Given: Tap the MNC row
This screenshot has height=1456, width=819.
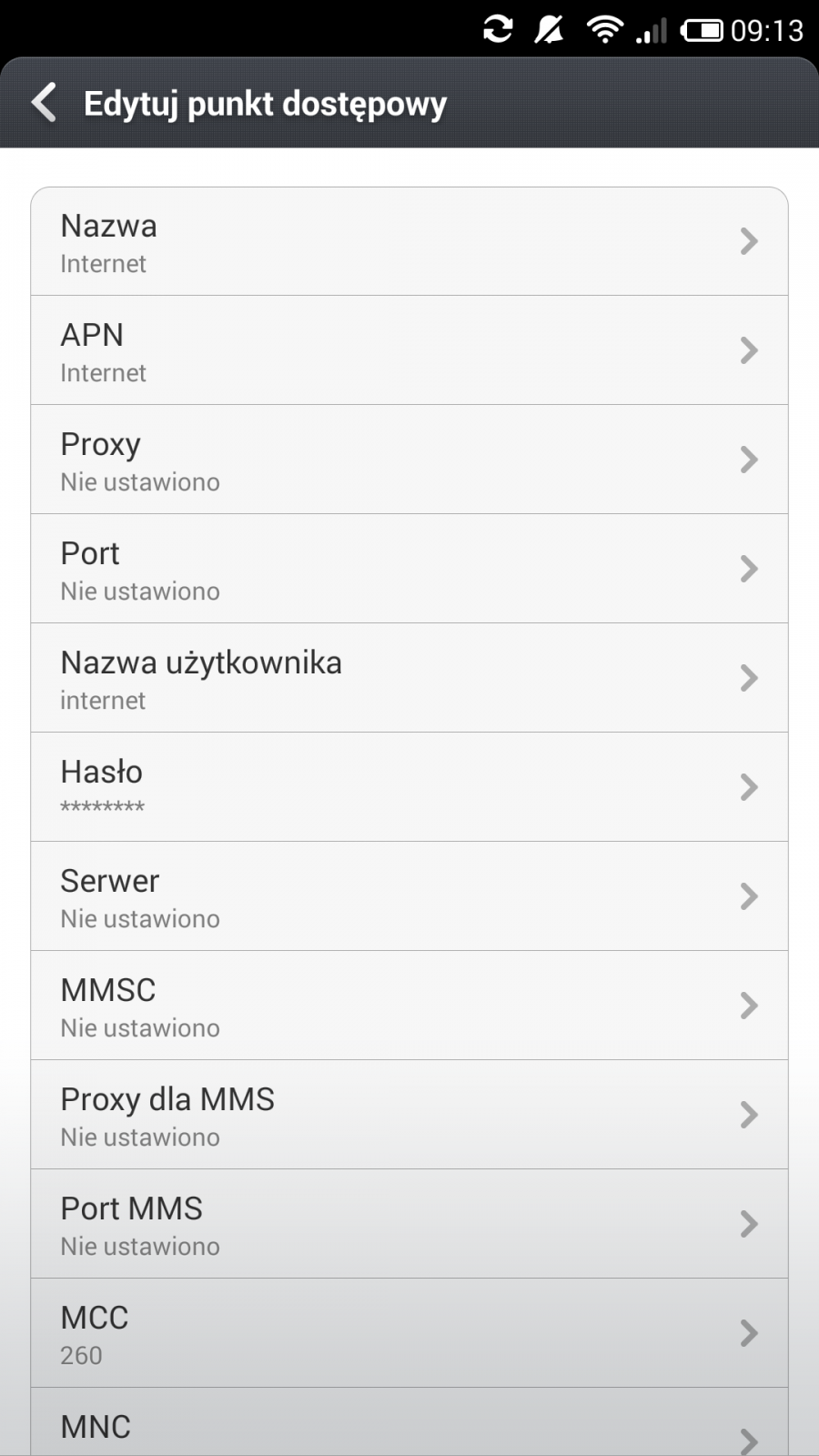Looking at the screenshot, I should click(409, 1427).
